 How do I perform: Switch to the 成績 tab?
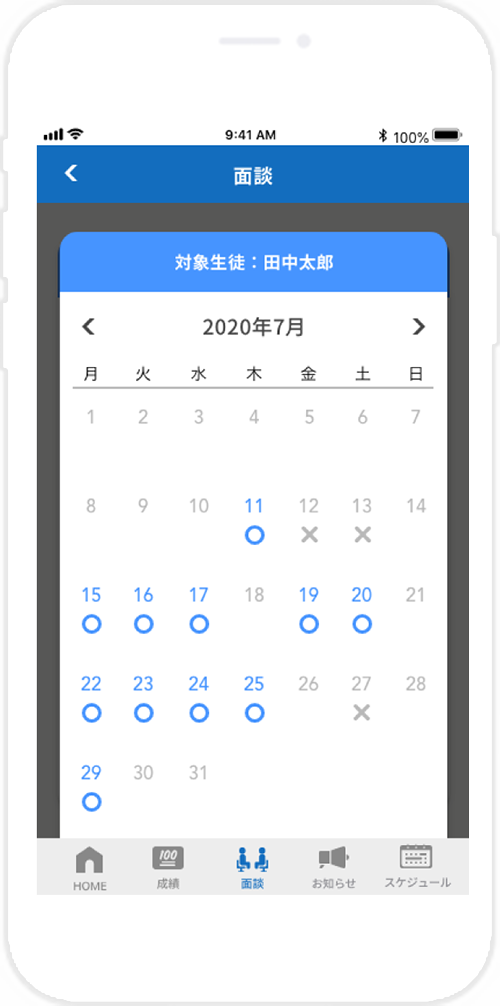[168, 868]
